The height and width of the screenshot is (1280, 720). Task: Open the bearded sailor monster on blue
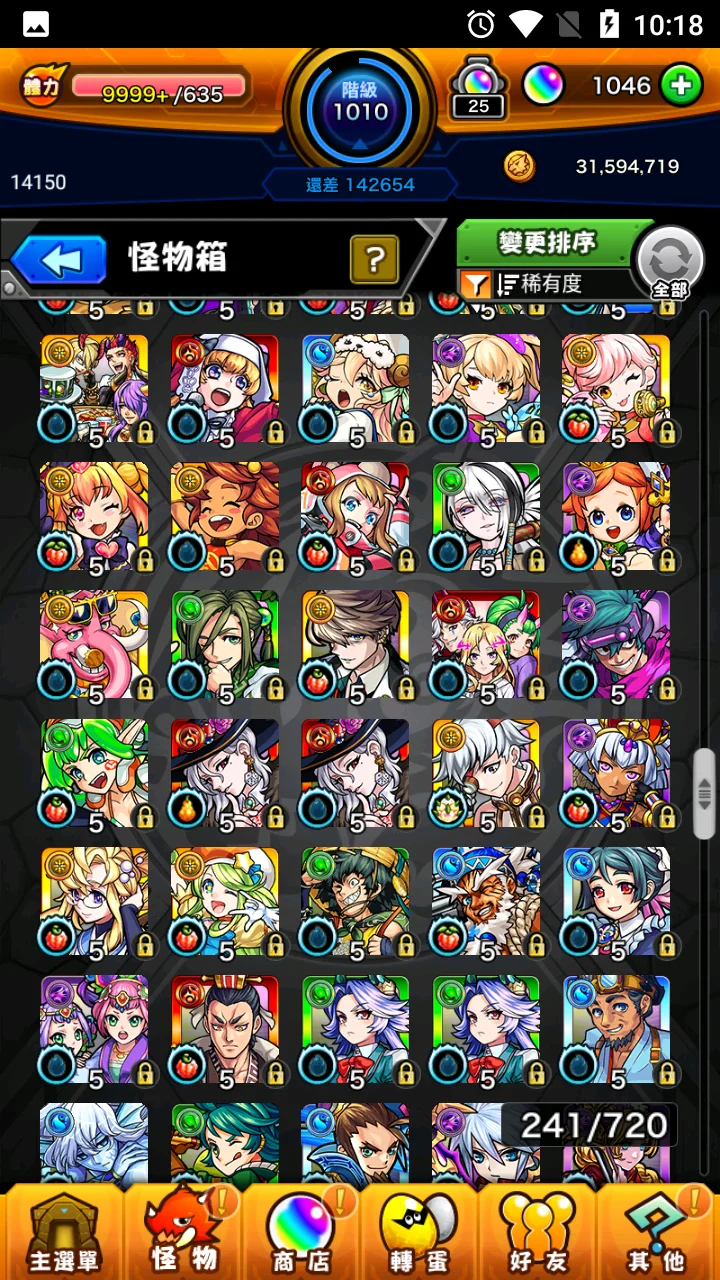click(x=616, y=1029)
